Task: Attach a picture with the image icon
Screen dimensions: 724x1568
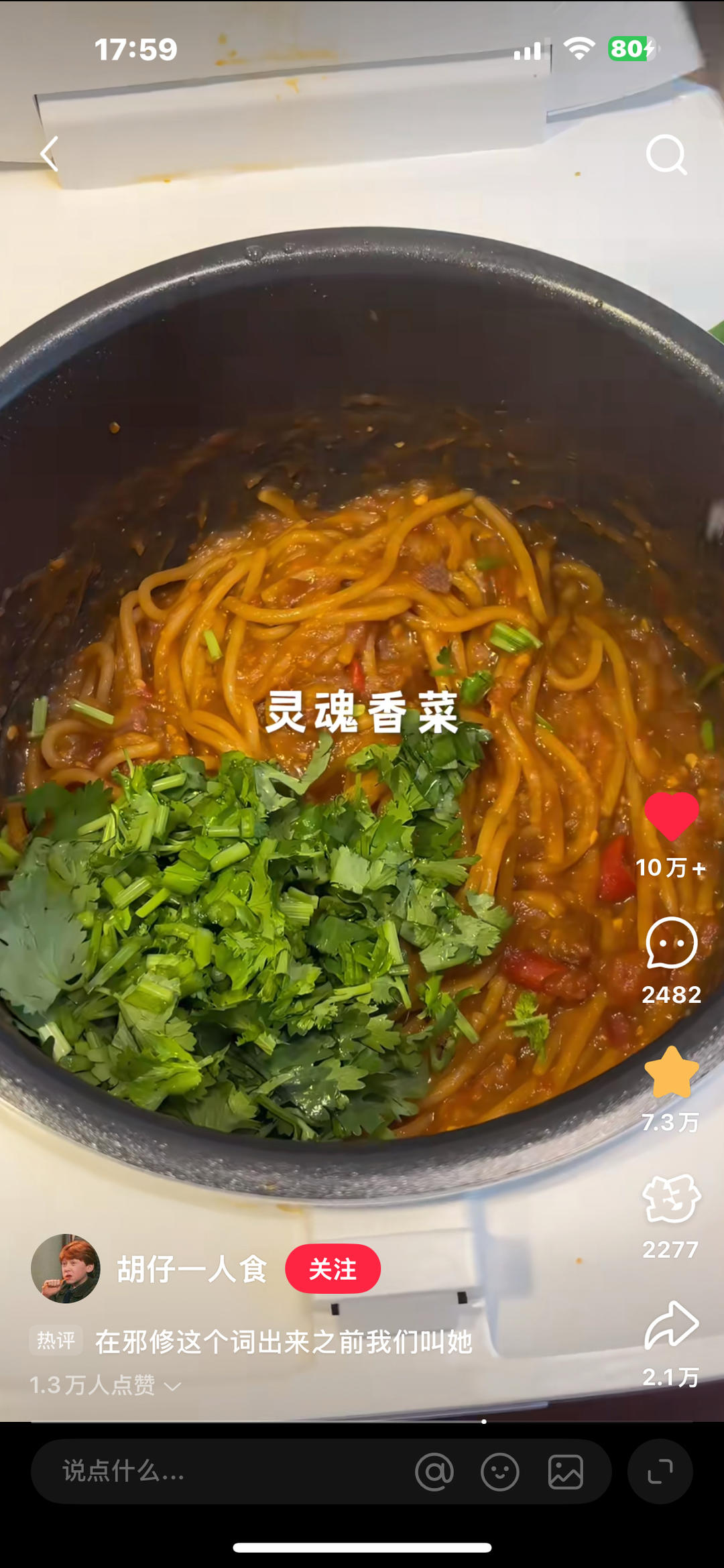Action: 566,1472
